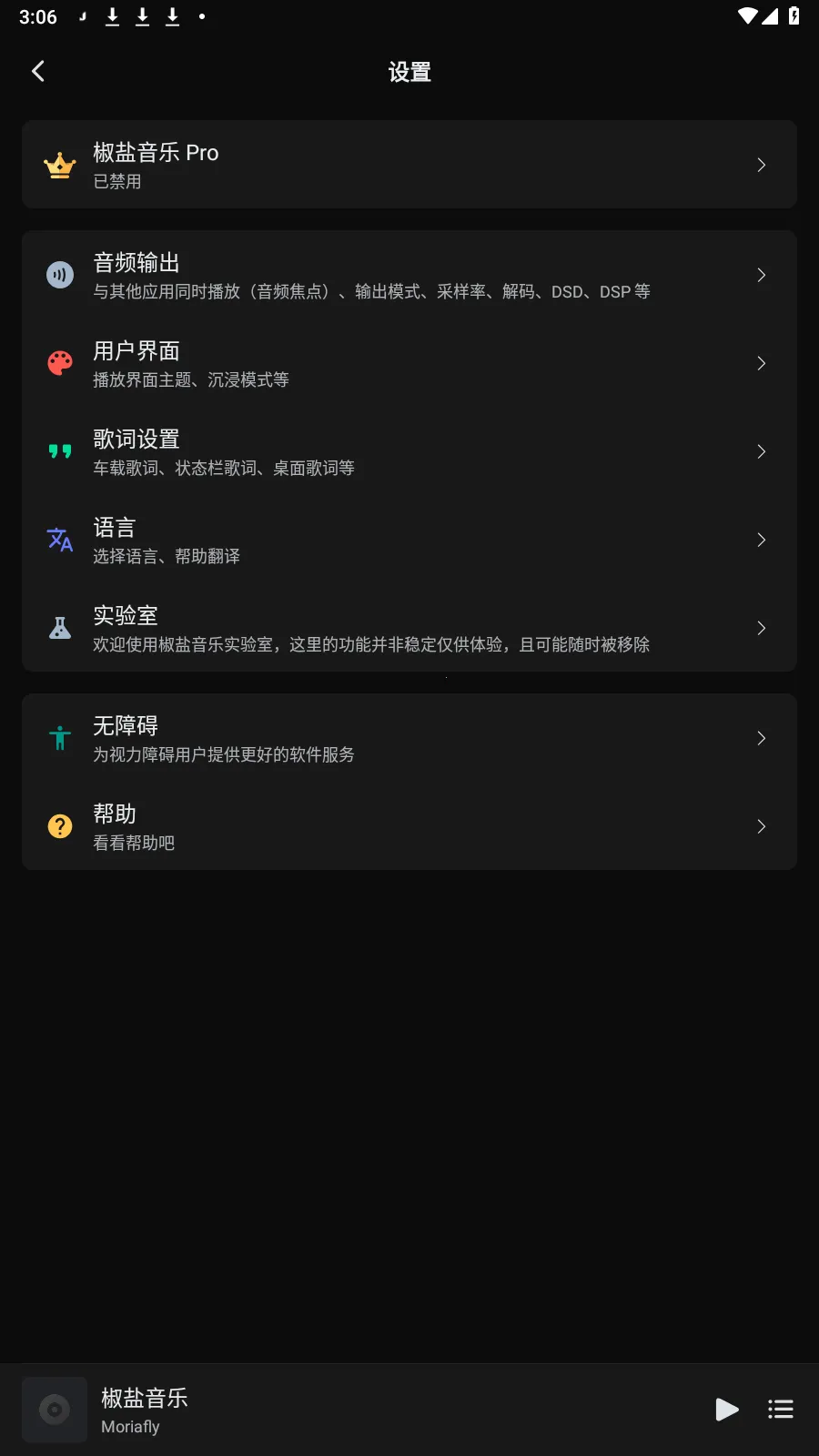Click the 用户界面 palette icon

tap(59, 362)
